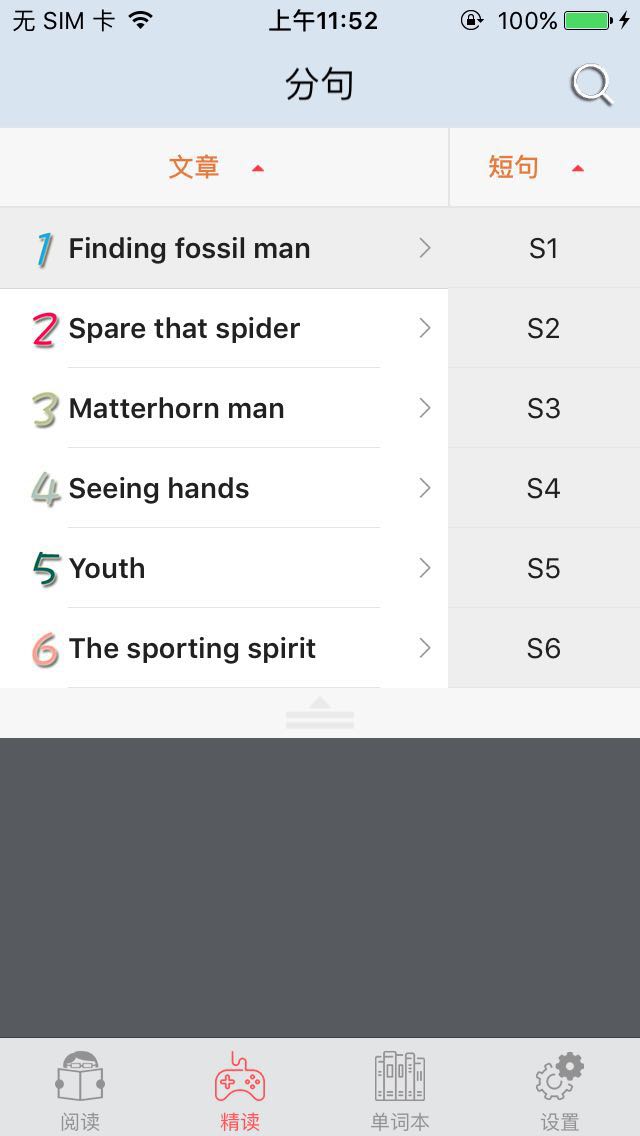Select S1 in the sentence column

click(x=544, y=248)
